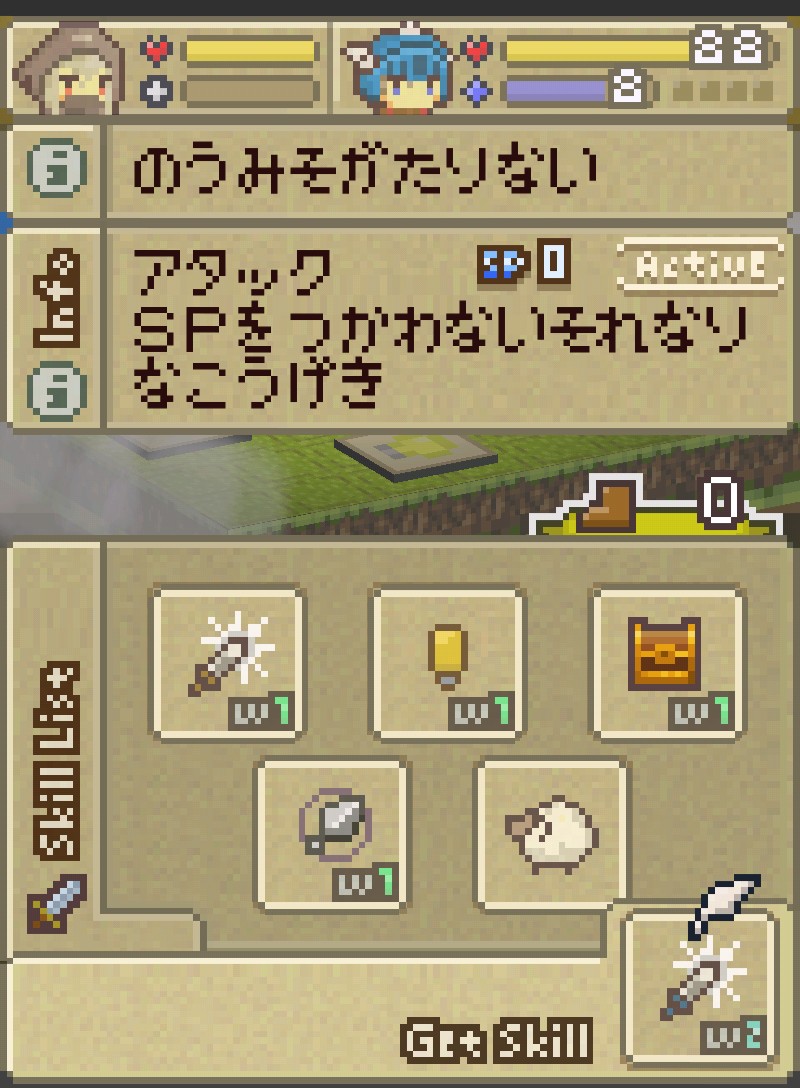This screenshot has height=1088, width=800.
Task: Select the treasure chest skill tile
Action: coord(667,662)
